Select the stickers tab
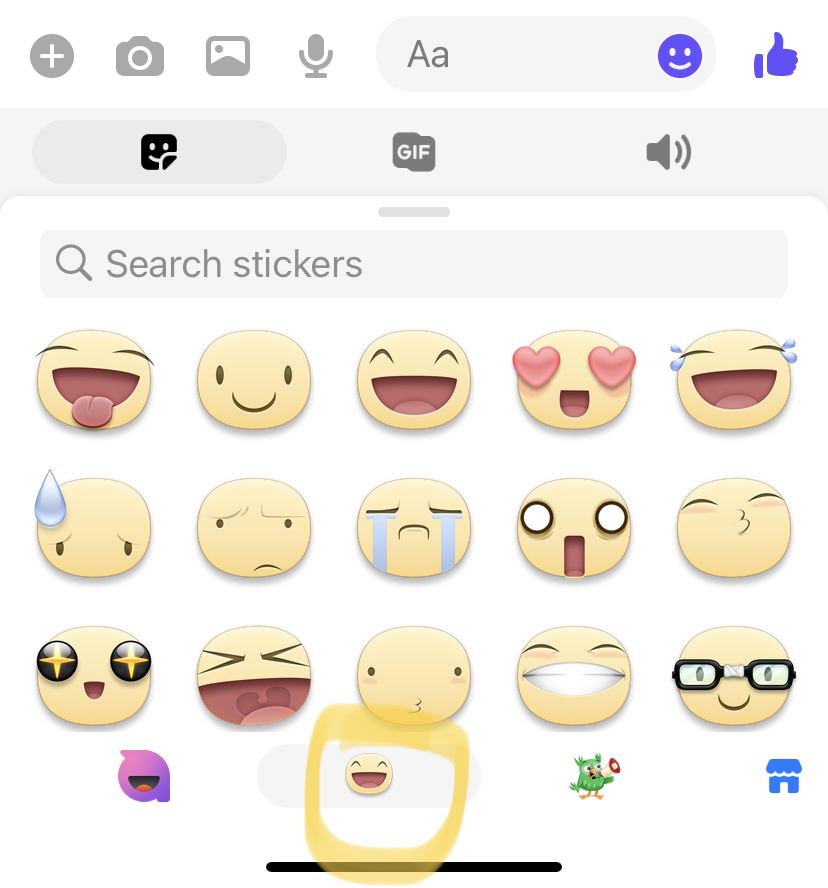Image resolution: width=828 pixels, height=888 pixels. [159, 152]
